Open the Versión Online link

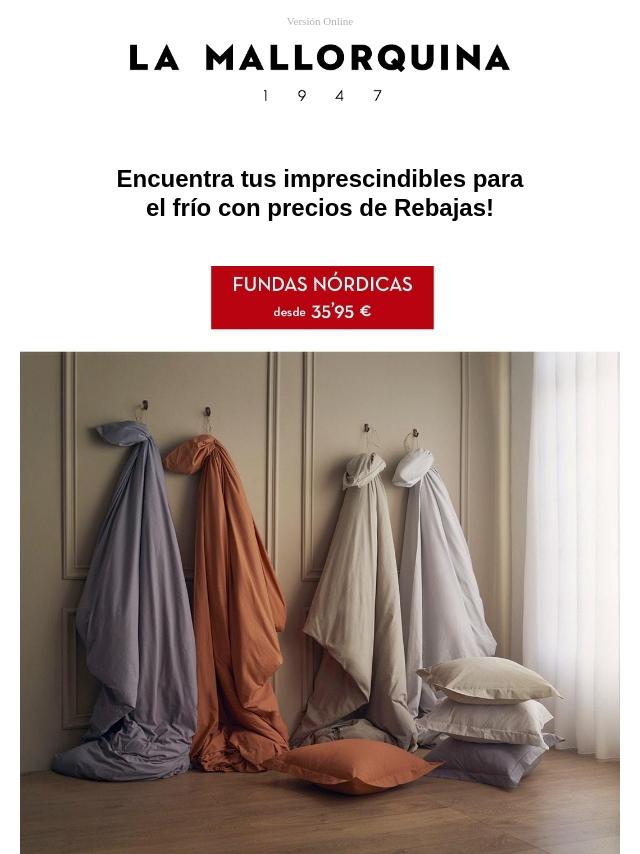pos(320,21)
